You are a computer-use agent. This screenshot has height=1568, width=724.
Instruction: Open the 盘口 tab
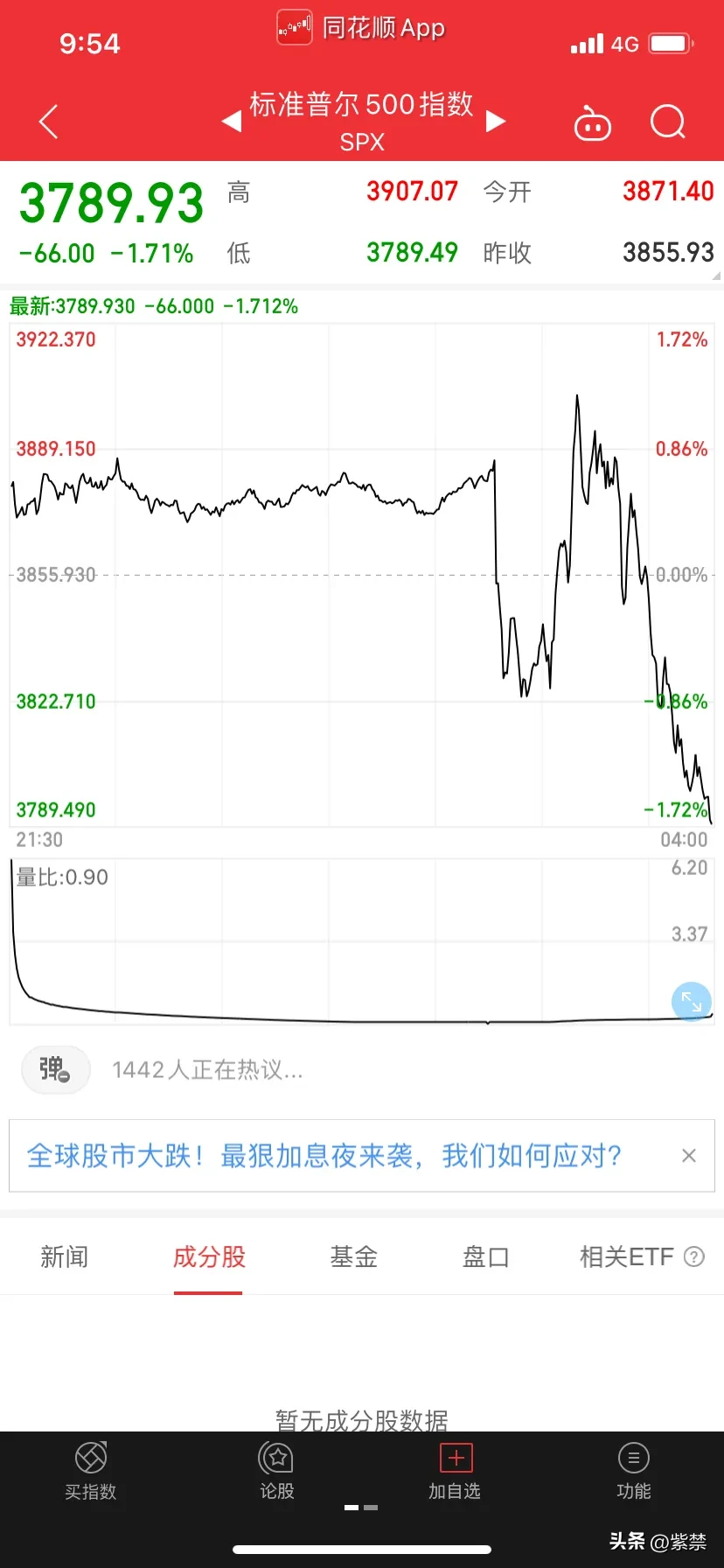485,1257
